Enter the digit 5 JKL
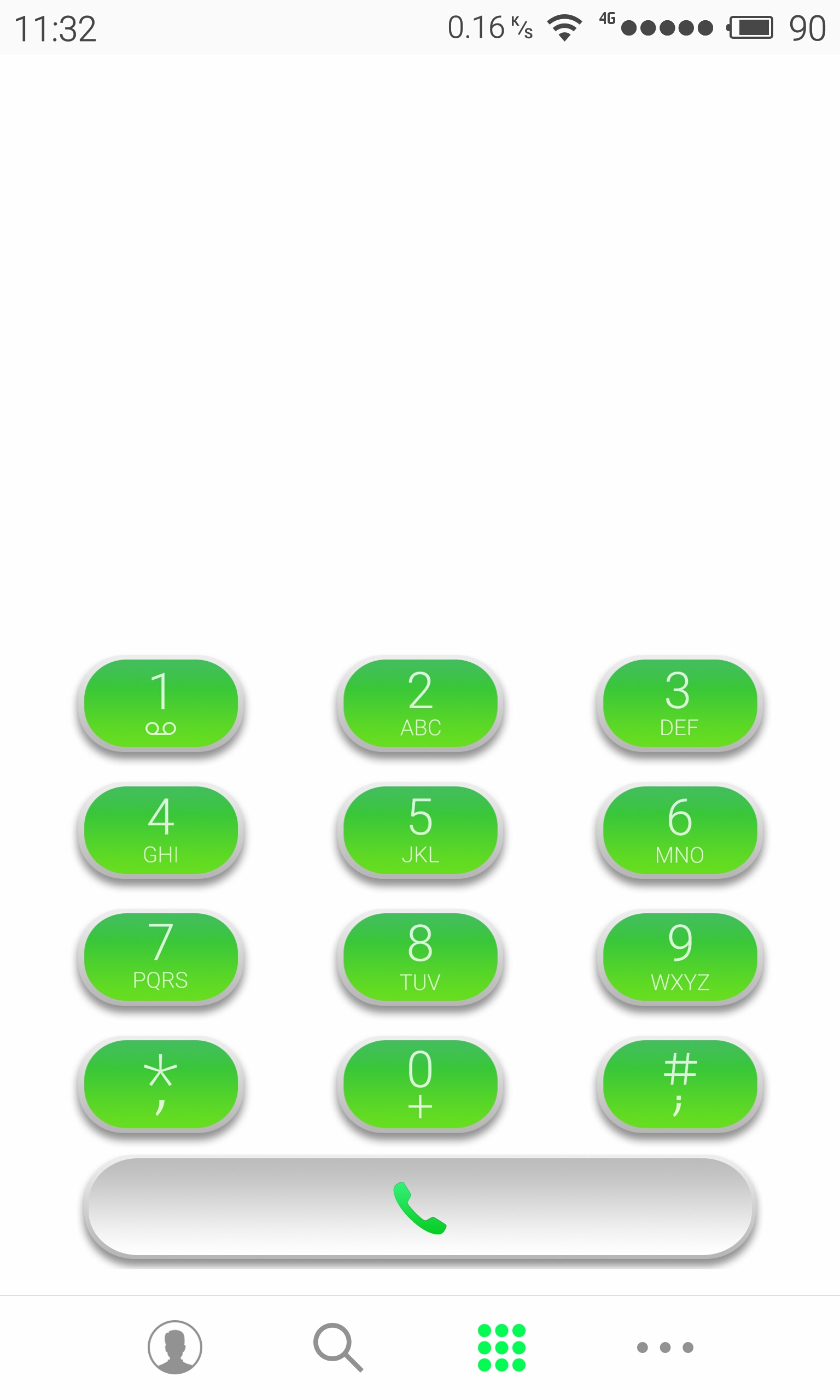This screenshot has width=840, height=1400. point(420,829)
